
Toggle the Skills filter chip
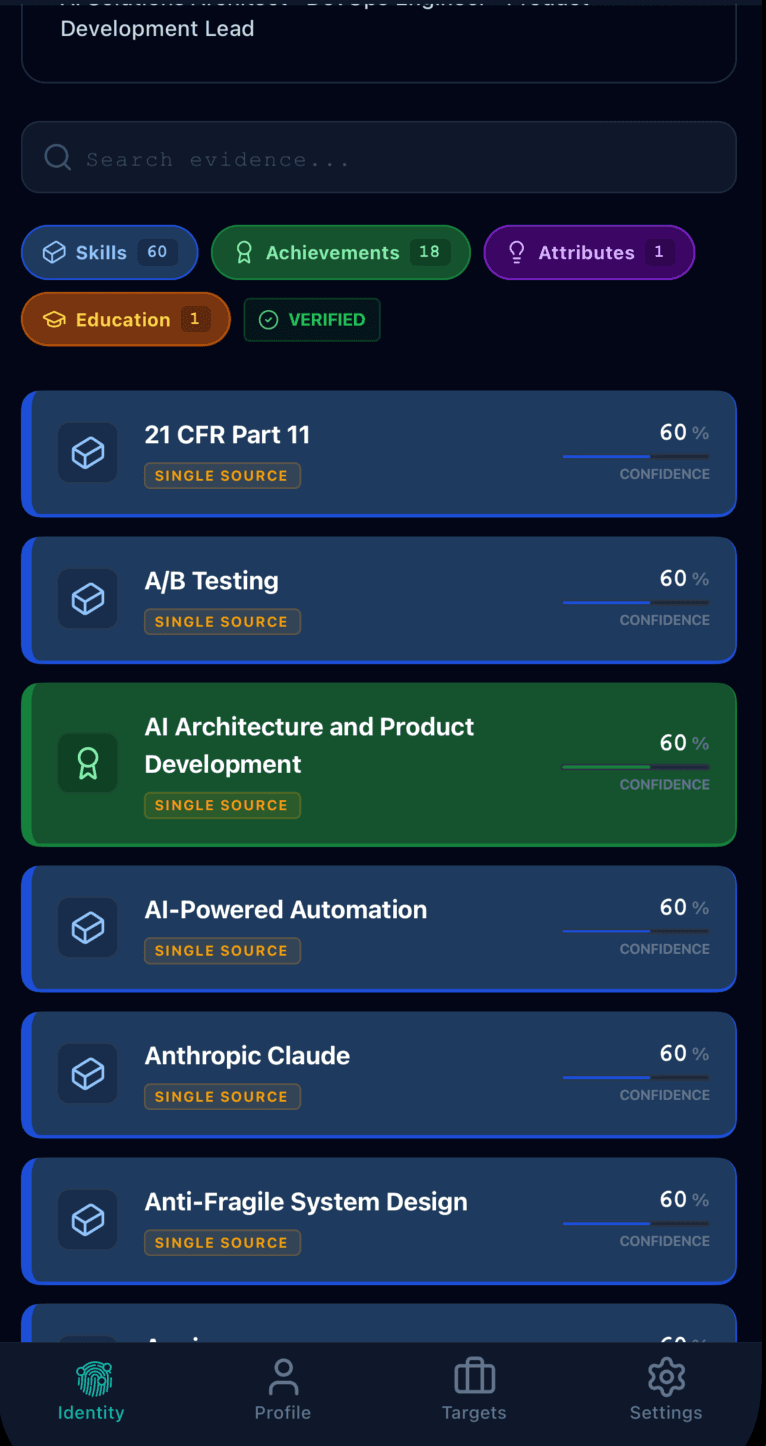109,252
